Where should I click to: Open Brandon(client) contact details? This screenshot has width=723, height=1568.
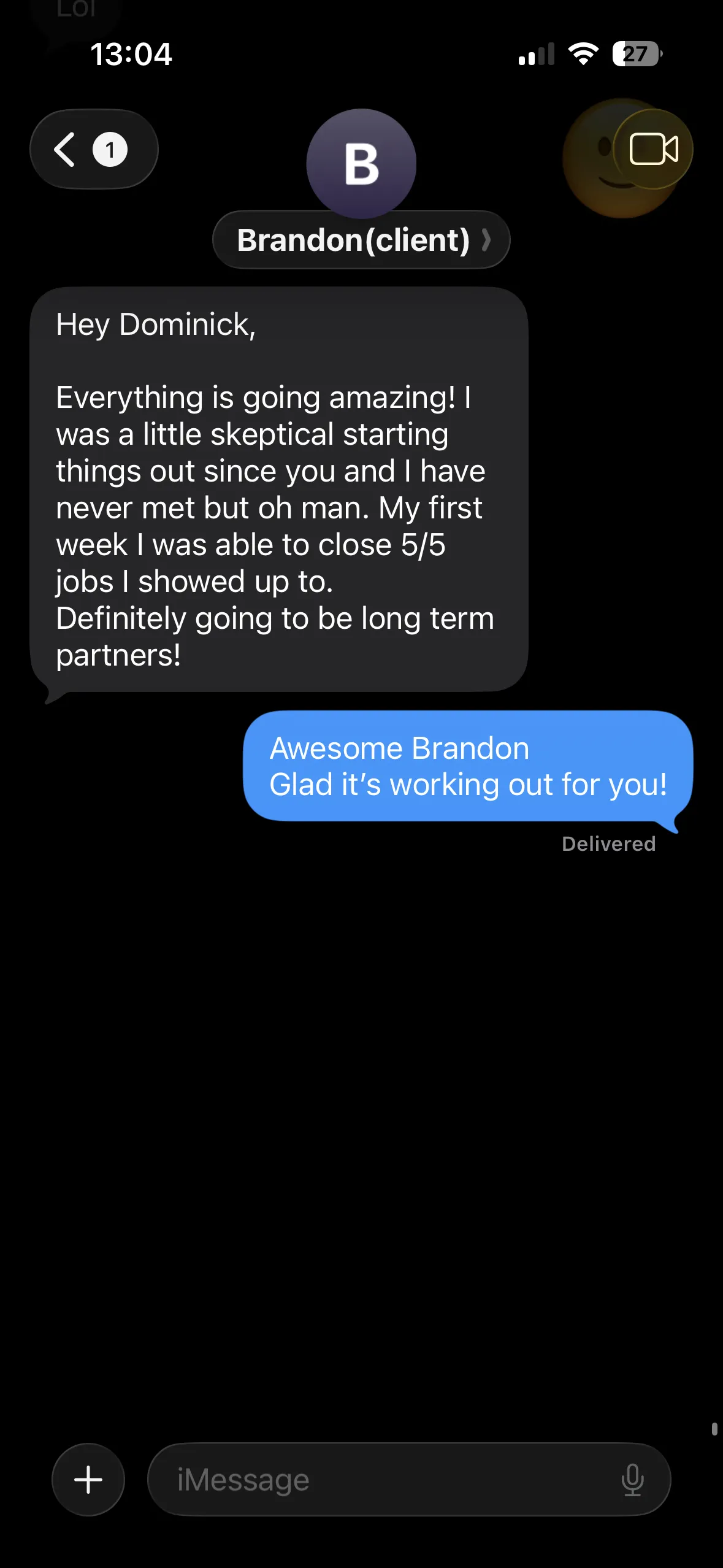click(x=361, y=240)
